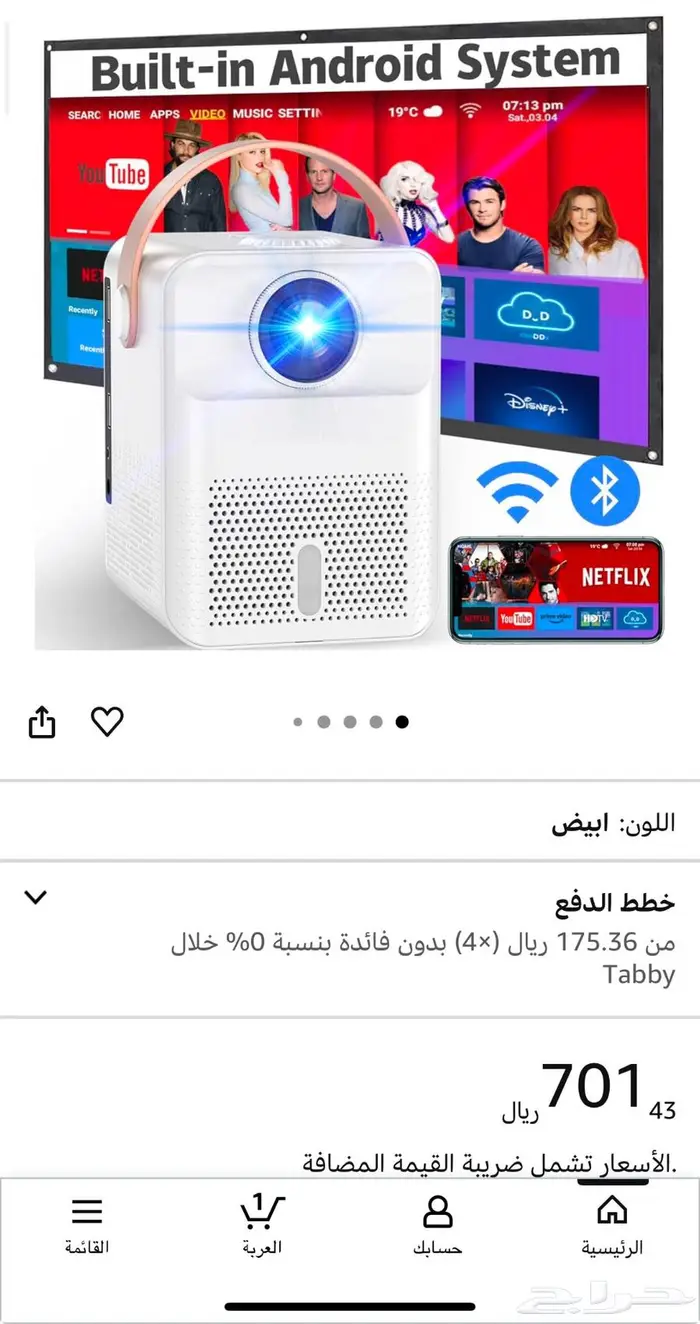
Task: Open your account tab (حسابك)
Action: [437, 1224]
